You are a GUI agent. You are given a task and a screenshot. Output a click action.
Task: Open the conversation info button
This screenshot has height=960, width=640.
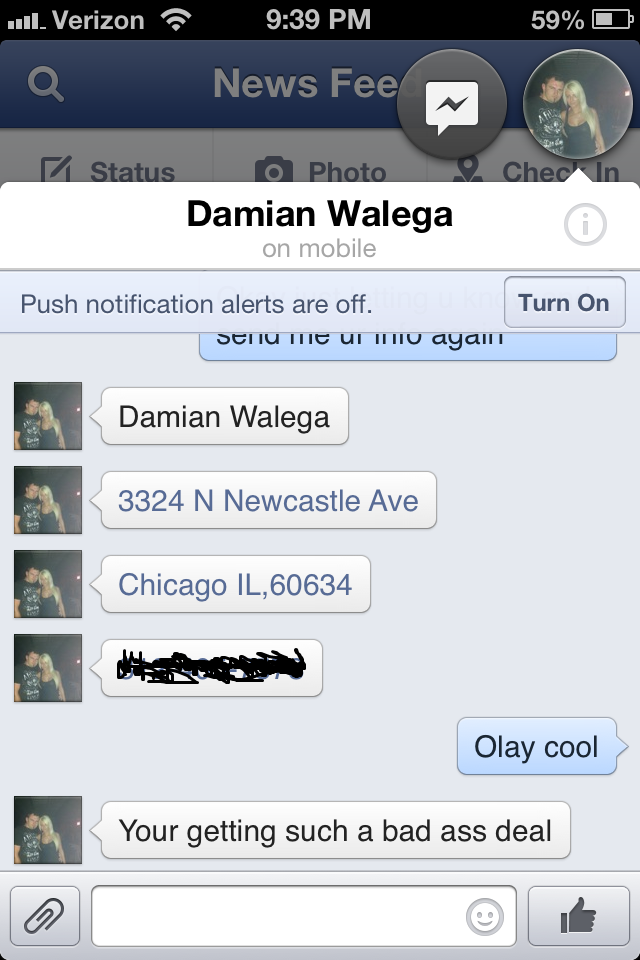coord(585,224)
